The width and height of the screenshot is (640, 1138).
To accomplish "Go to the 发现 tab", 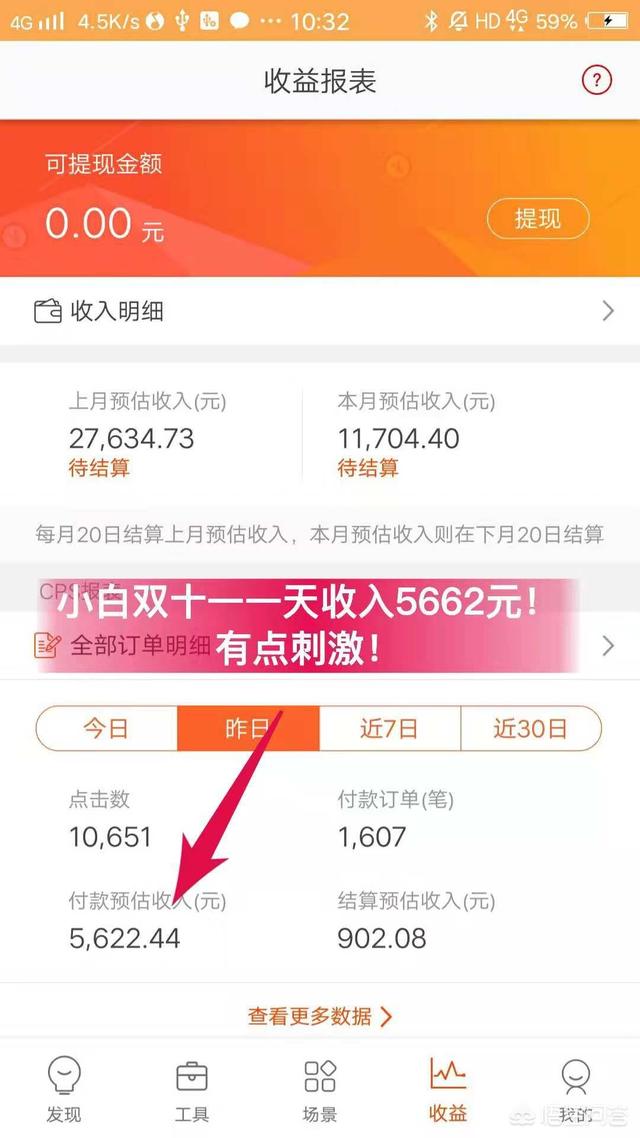I will (x=64, y=1090).
